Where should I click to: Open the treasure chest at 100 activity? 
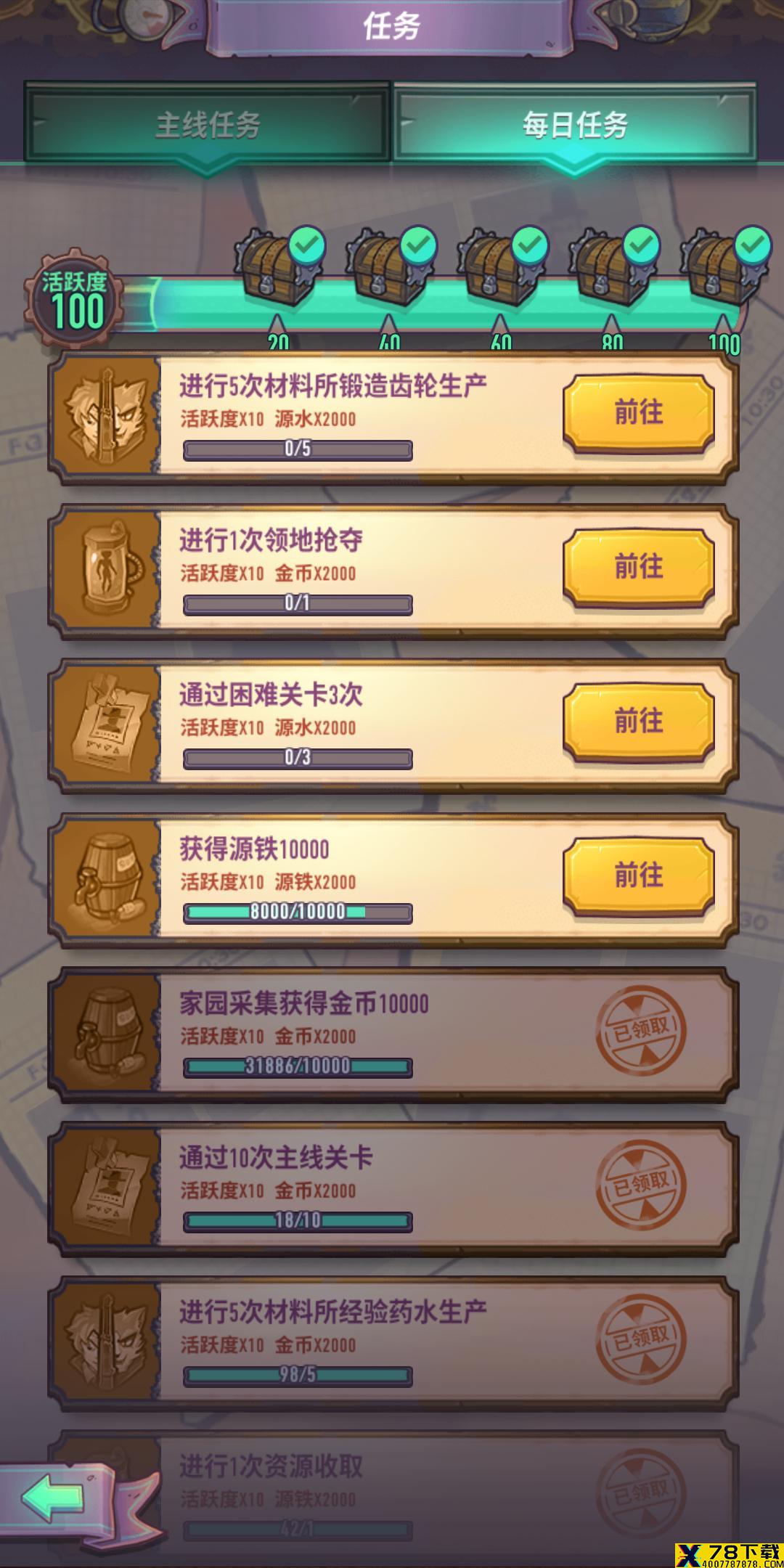(x=724, y=265)
